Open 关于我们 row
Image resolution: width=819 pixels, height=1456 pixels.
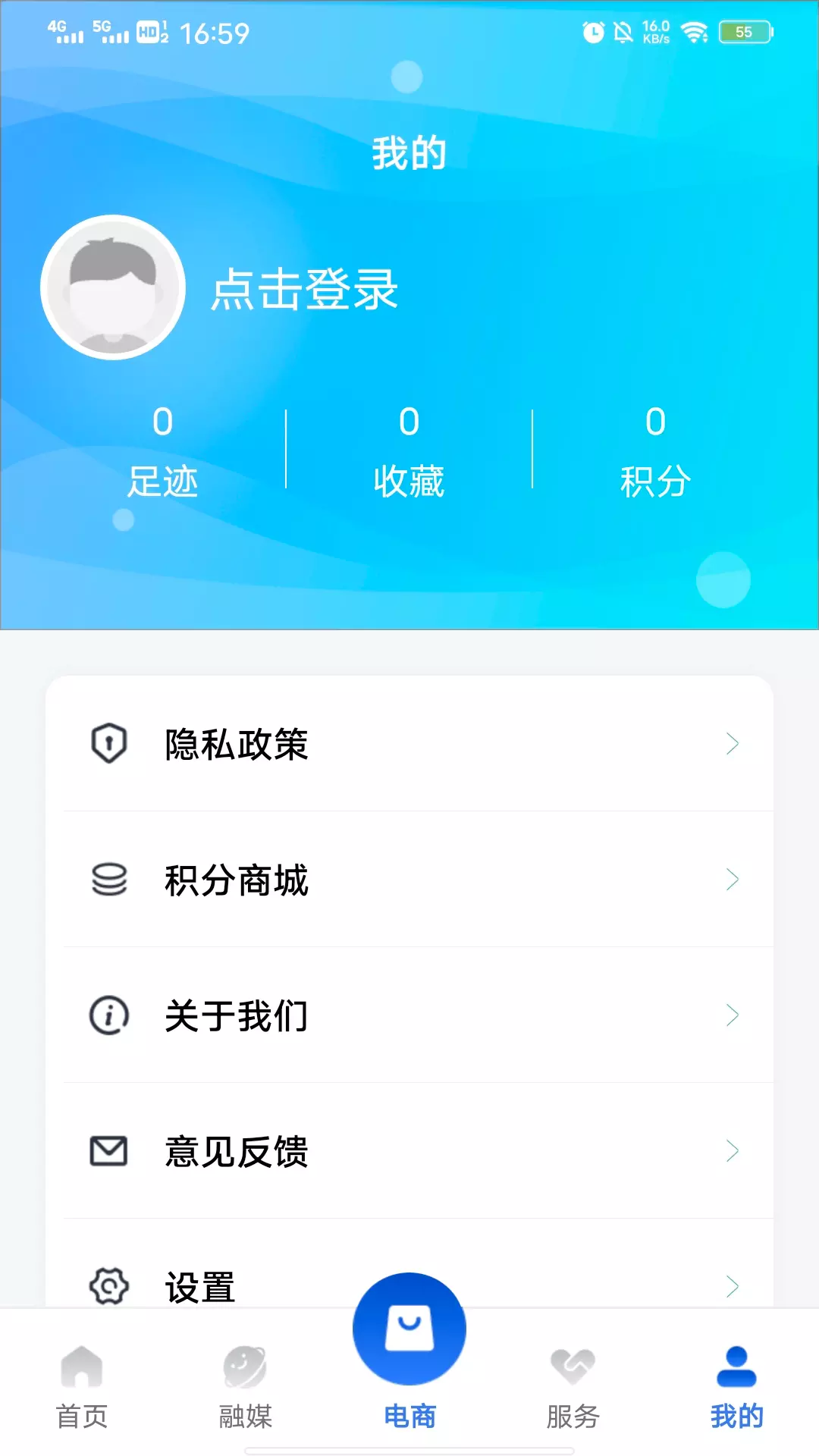(x=409, y=1015)
